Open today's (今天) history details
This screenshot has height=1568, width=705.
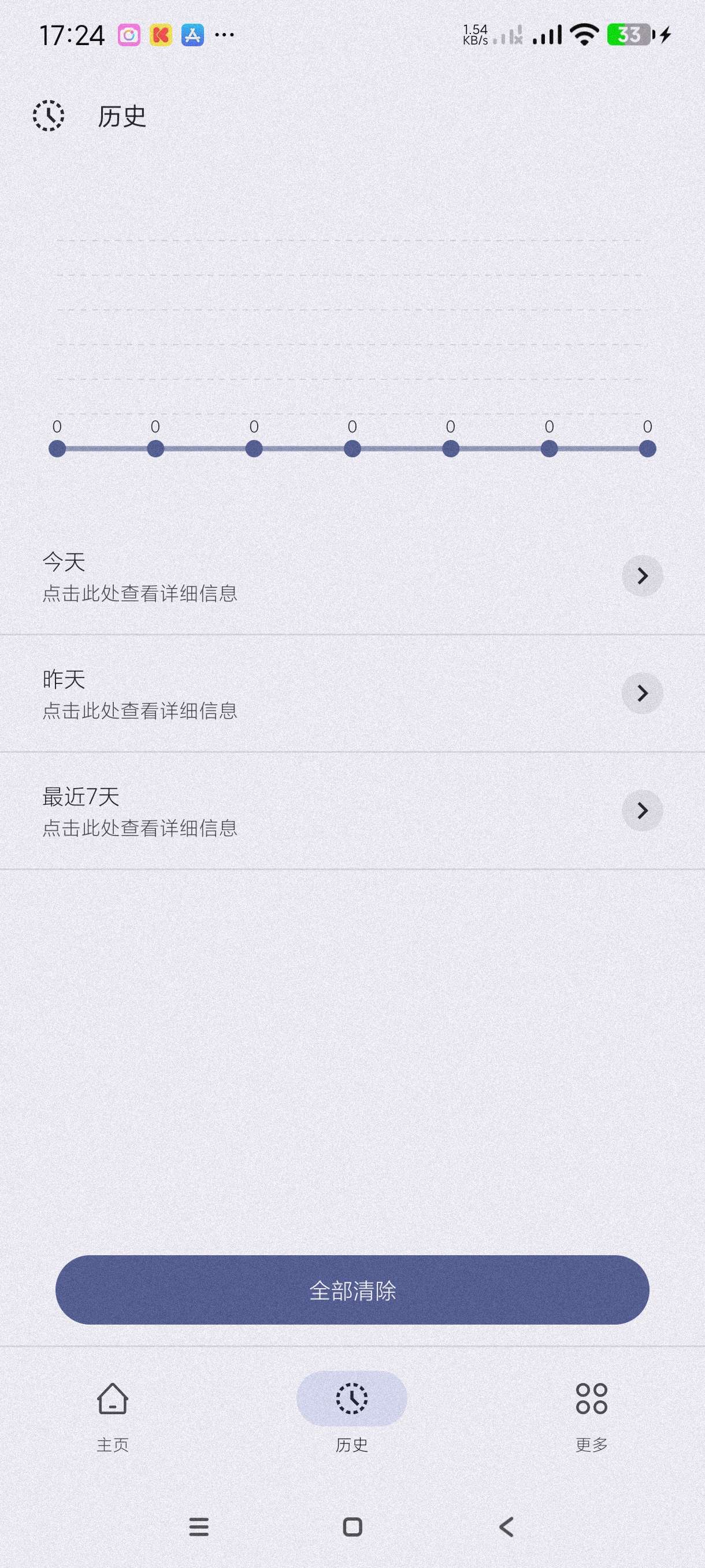(351, 576)
